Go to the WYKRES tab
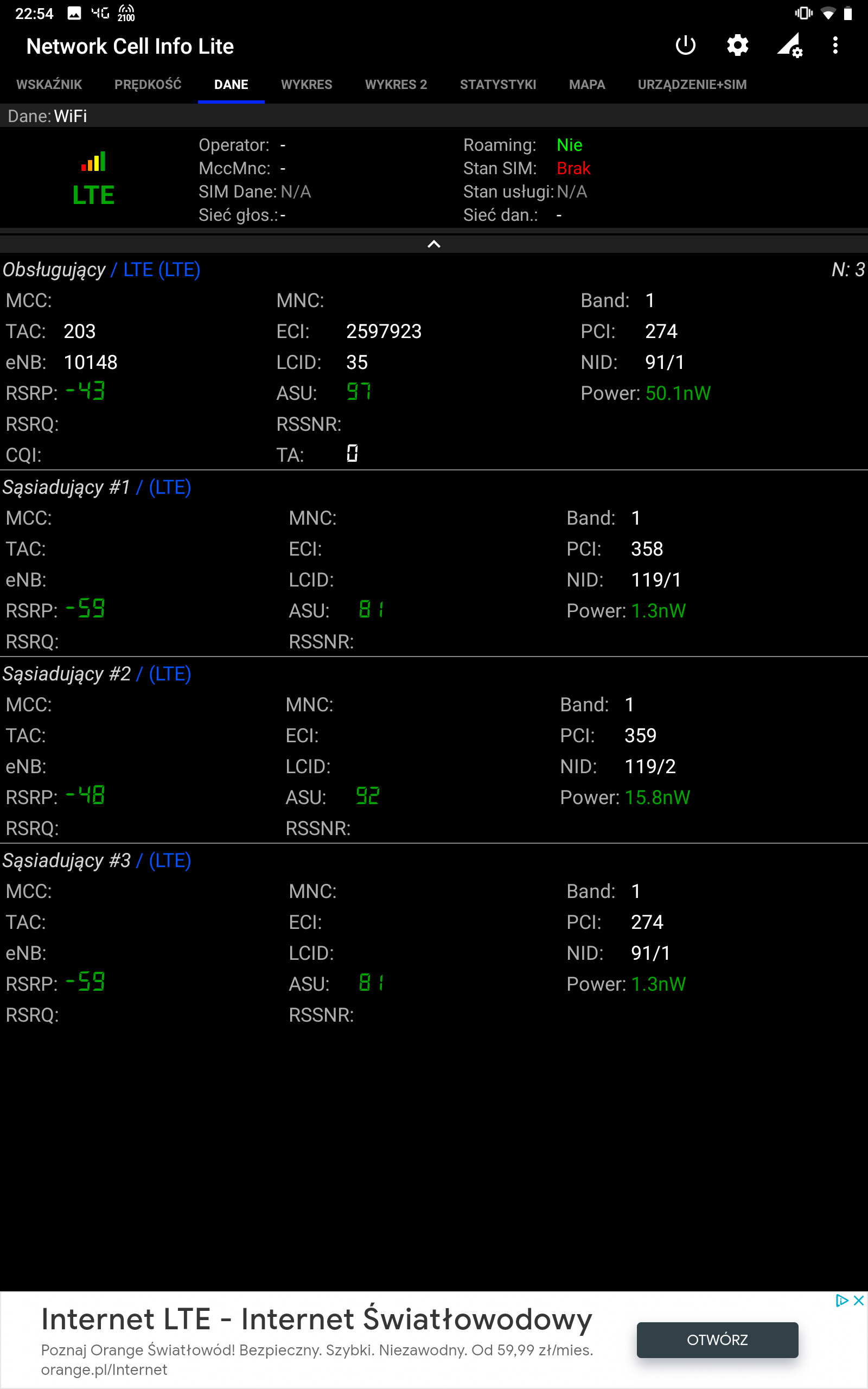 (307, 85)
